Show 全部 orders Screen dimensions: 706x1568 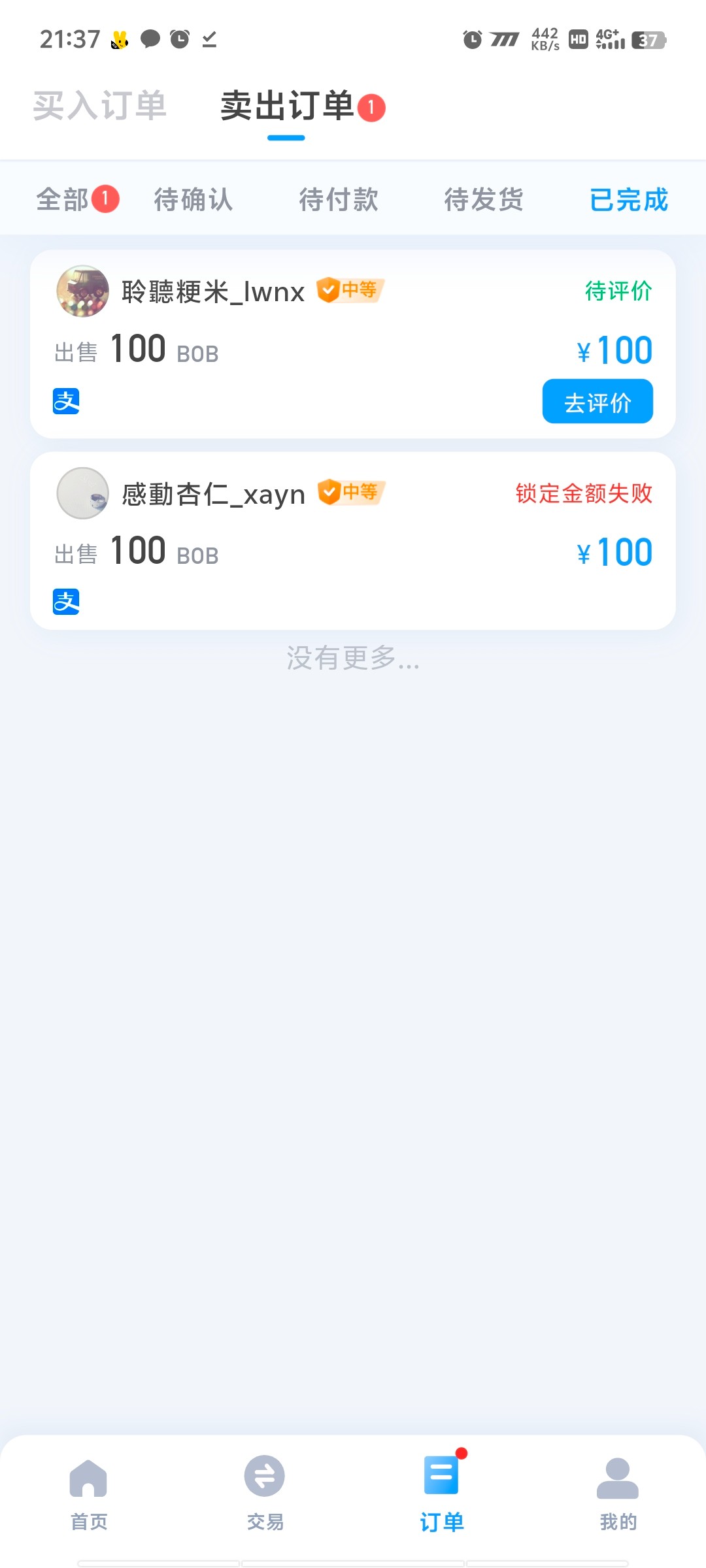[x=63, y=199]
